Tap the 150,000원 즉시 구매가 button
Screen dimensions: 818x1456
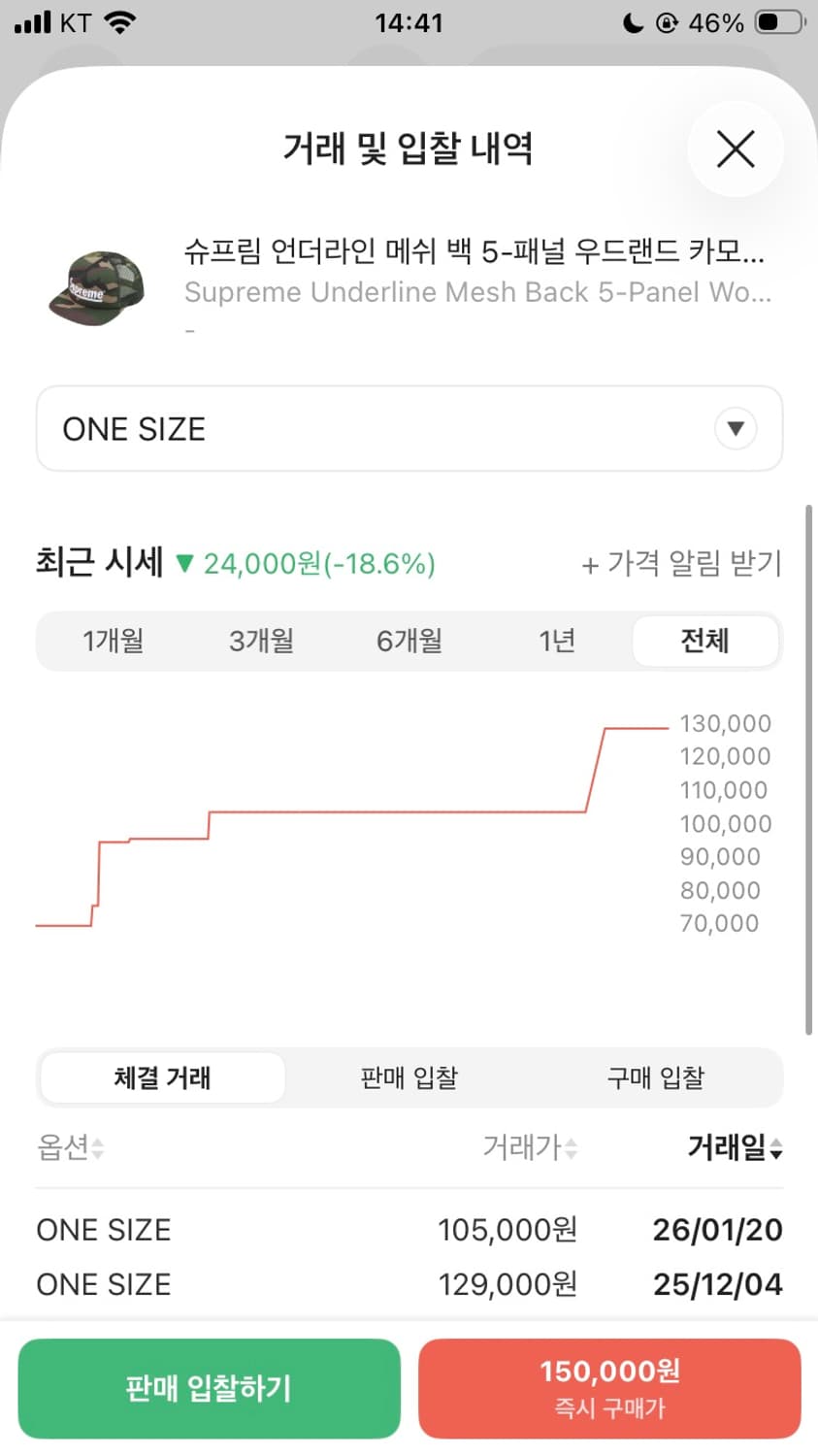click(x=610, y=1388)
